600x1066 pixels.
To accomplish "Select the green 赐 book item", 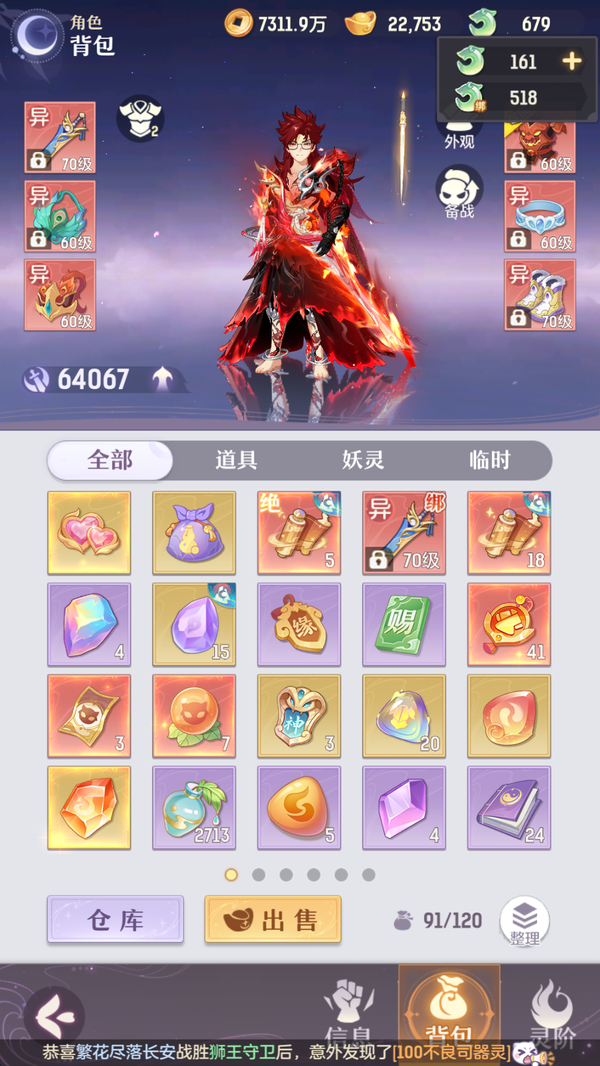I will (x=404, y=624).
